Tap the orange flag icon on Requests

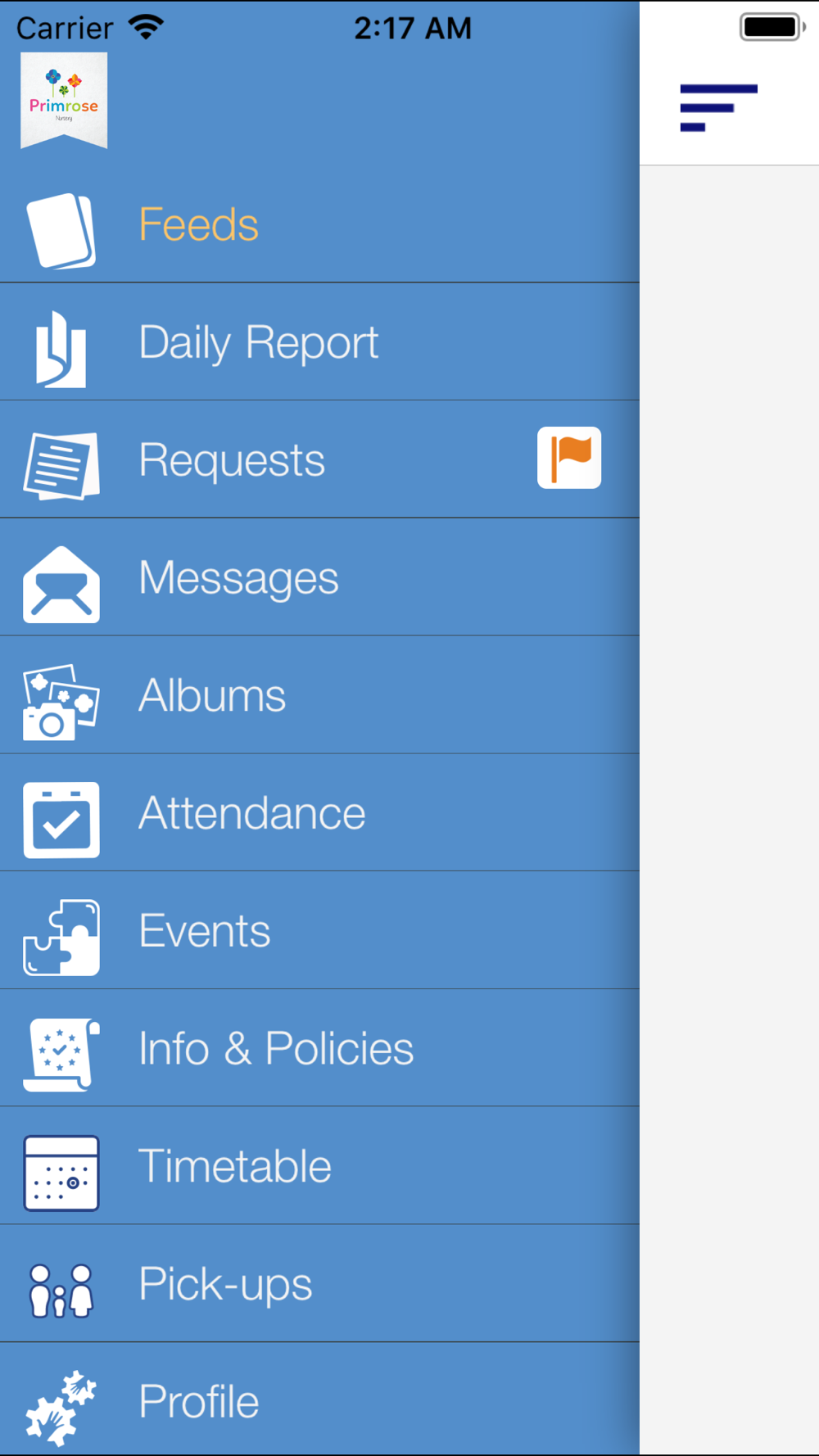pos(569,458)
